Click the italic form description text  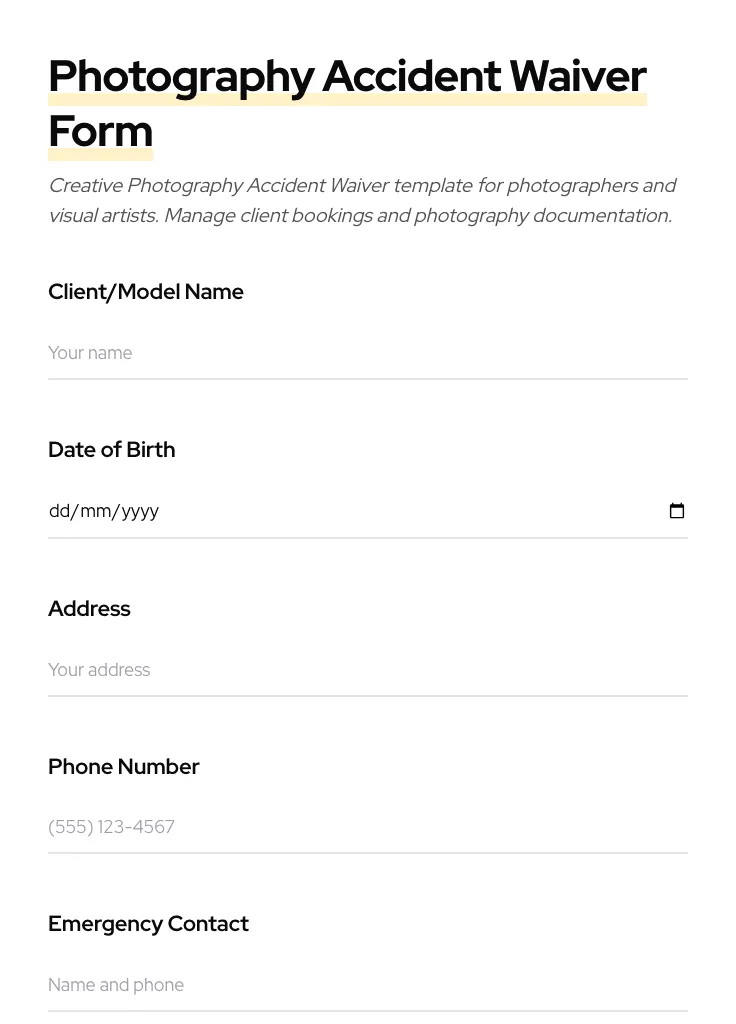point(362,200)
